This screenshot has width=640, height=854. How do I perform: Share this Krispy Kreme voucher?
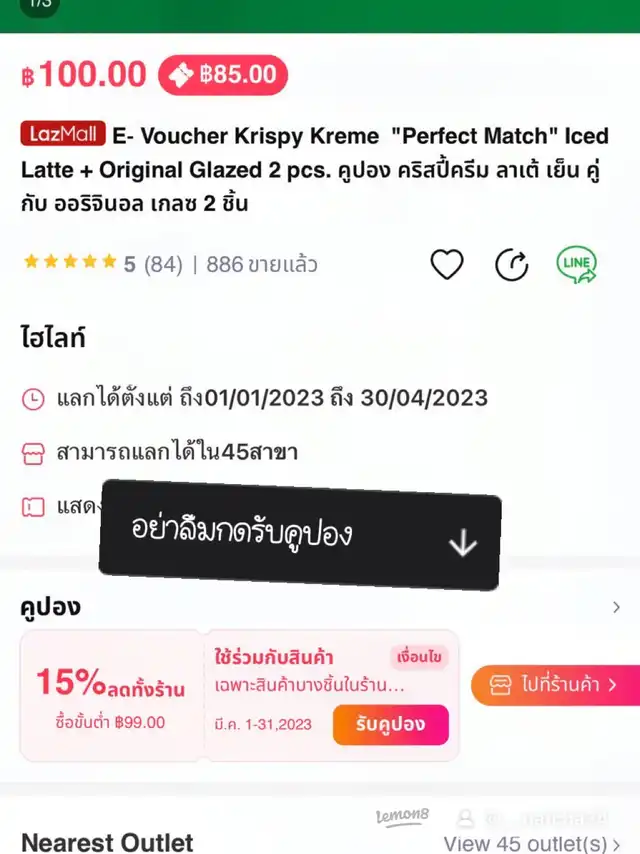pos(512,264)
